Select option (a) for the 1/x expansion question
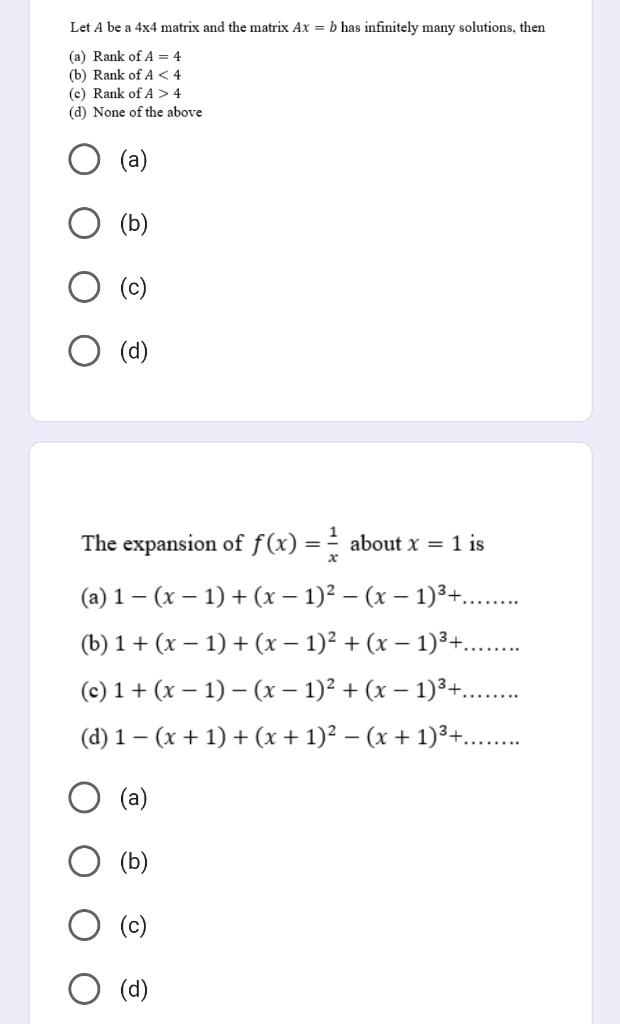This screenshot has height=1024, width=620. [x=84, y=798]
